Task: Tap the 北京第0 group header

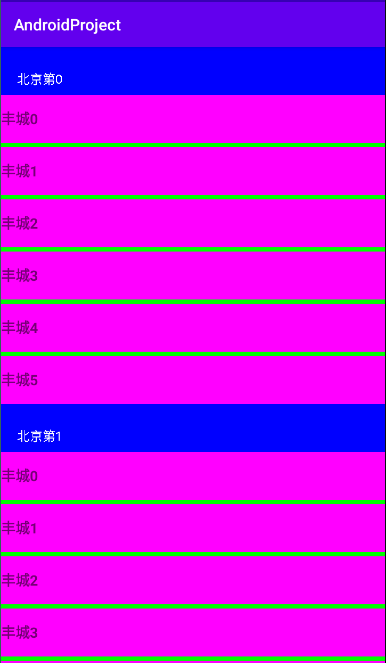Action: coord(193,71)
